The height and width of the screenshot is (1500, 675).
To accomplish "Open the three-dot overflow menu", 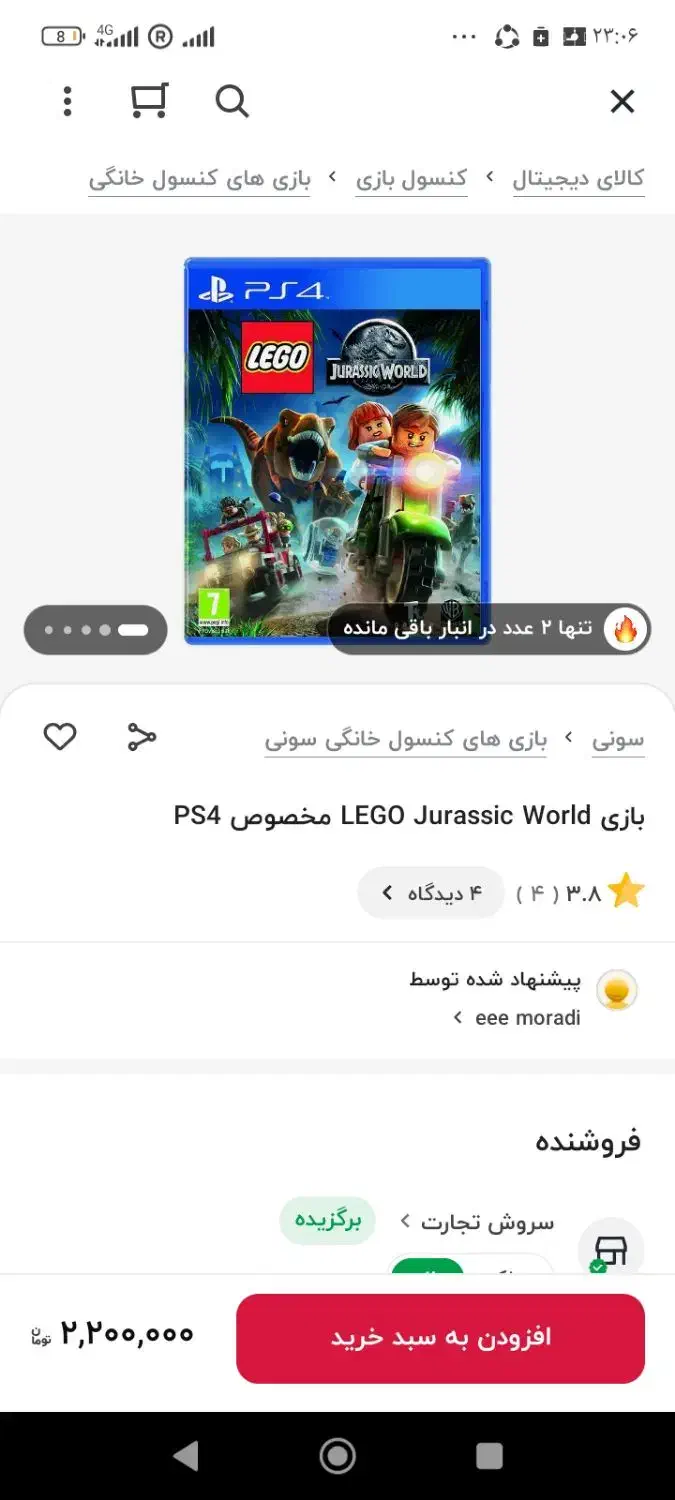I will [x=67, y=101].
